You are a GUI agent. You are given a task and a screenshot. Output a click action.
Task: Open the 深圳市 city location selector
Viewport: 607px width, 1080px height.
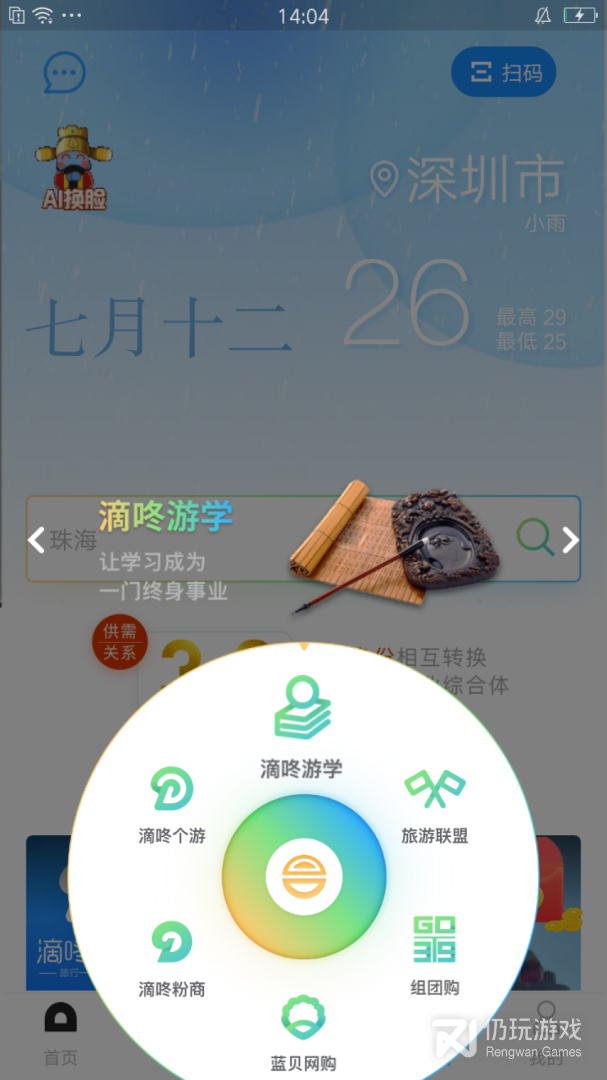click(x=468, y=181)
